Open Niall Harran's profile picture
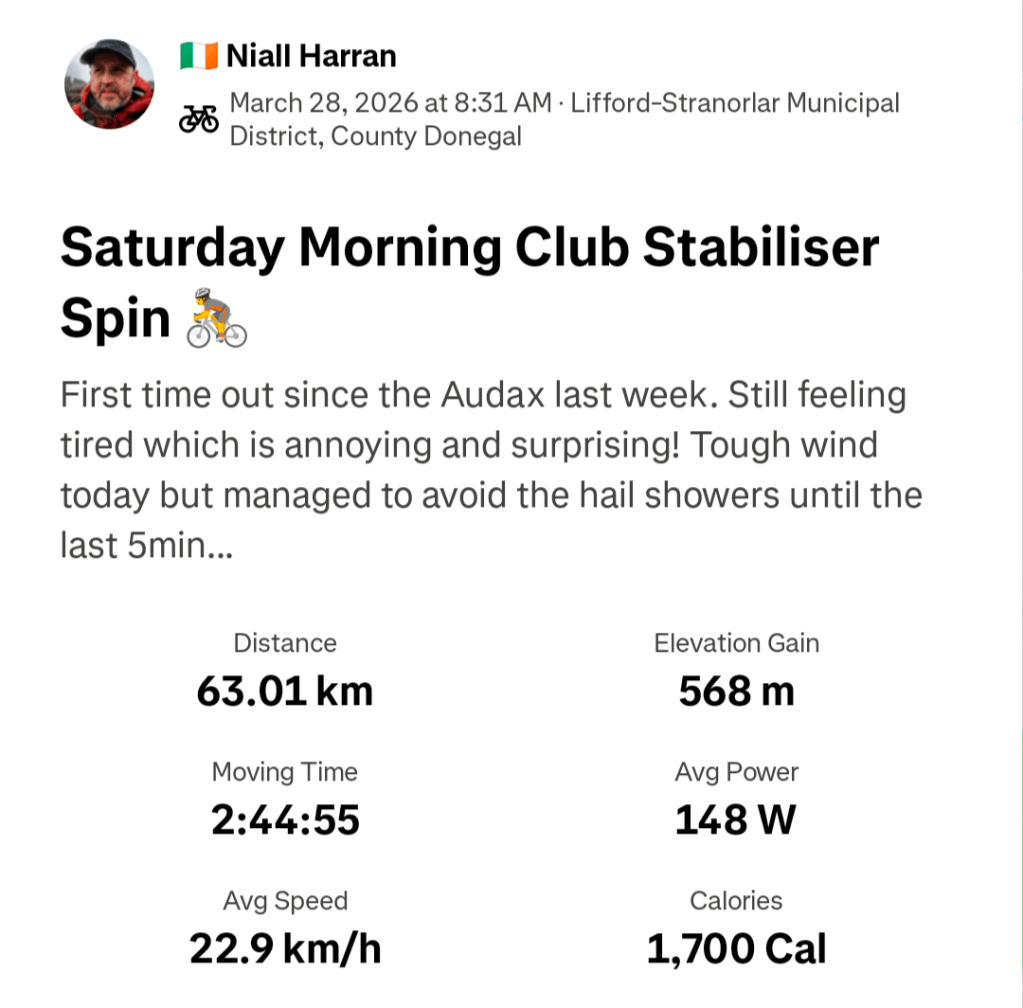This screenshot has height=1008, width=1023. coord(109,85)
